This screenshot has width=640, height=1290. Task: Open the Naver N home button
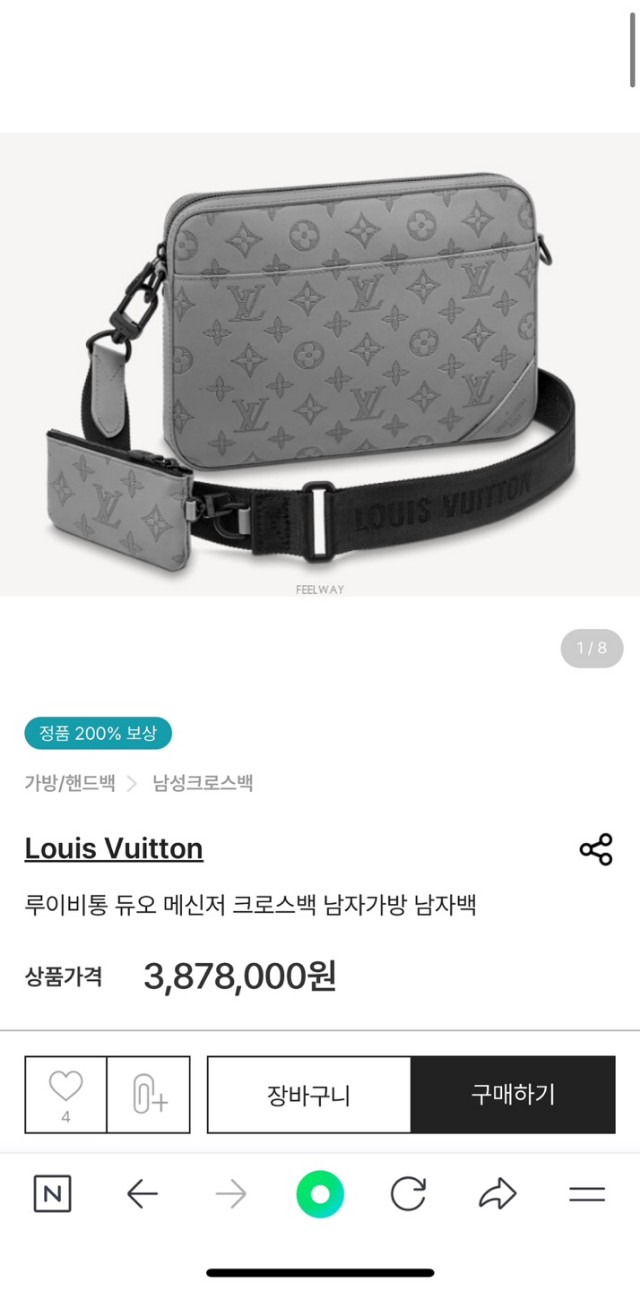point(52,1194)
